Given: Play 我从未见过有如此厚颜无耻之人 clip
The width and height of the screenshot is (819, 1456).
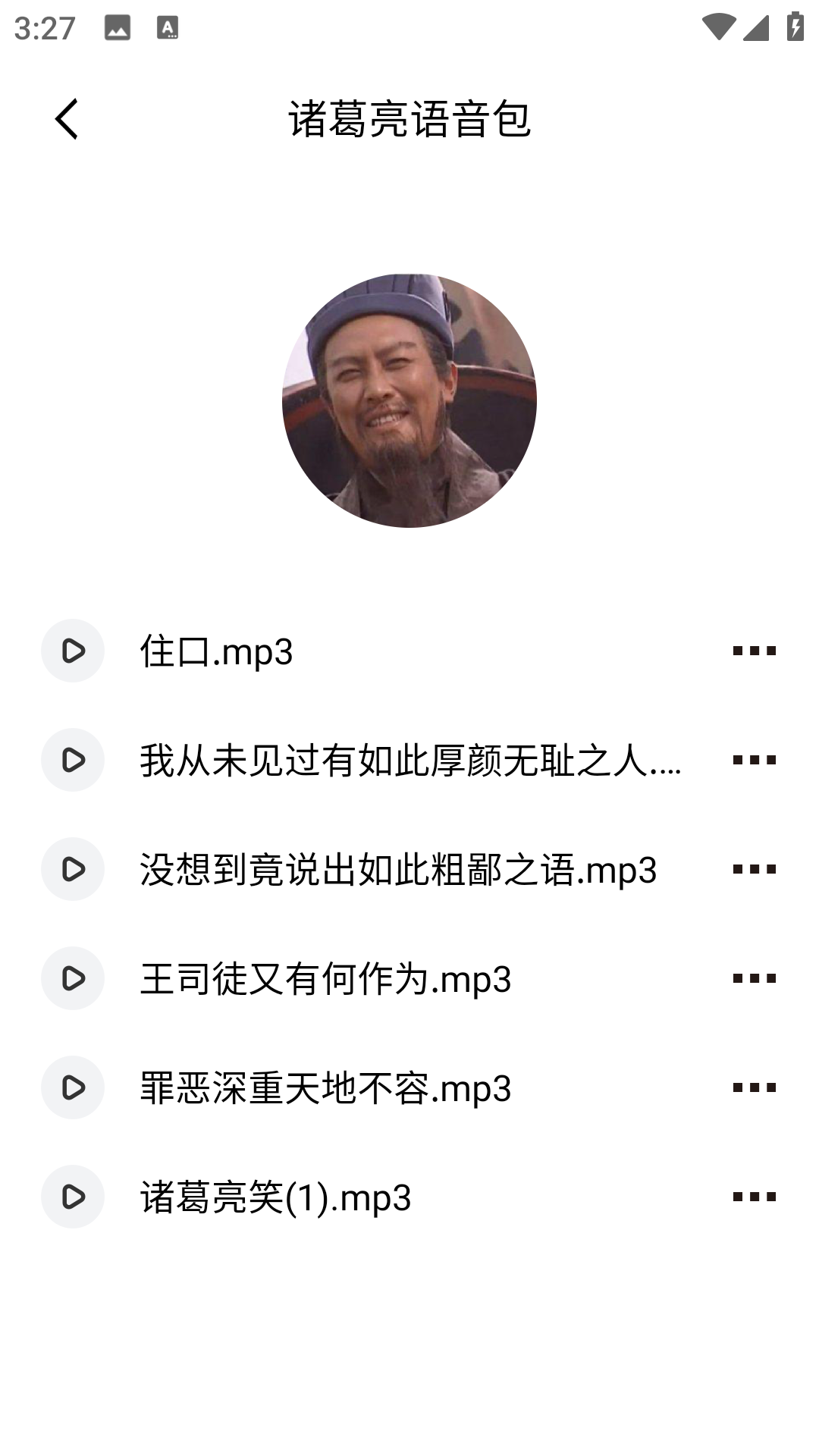Looking at the screenshot, I should [x=73, y=760].
